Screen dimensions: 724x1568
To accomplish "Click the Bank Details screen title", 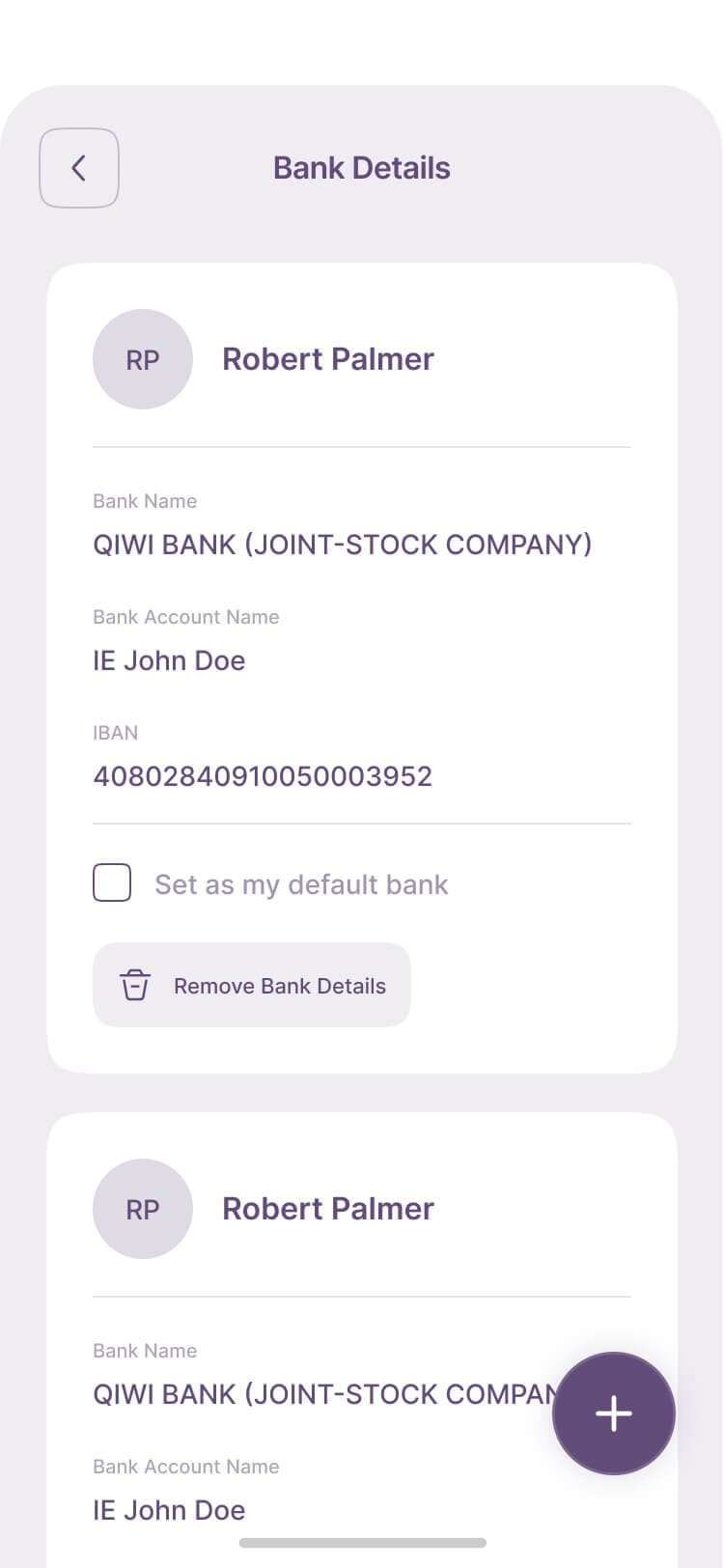I will [361, 167].
